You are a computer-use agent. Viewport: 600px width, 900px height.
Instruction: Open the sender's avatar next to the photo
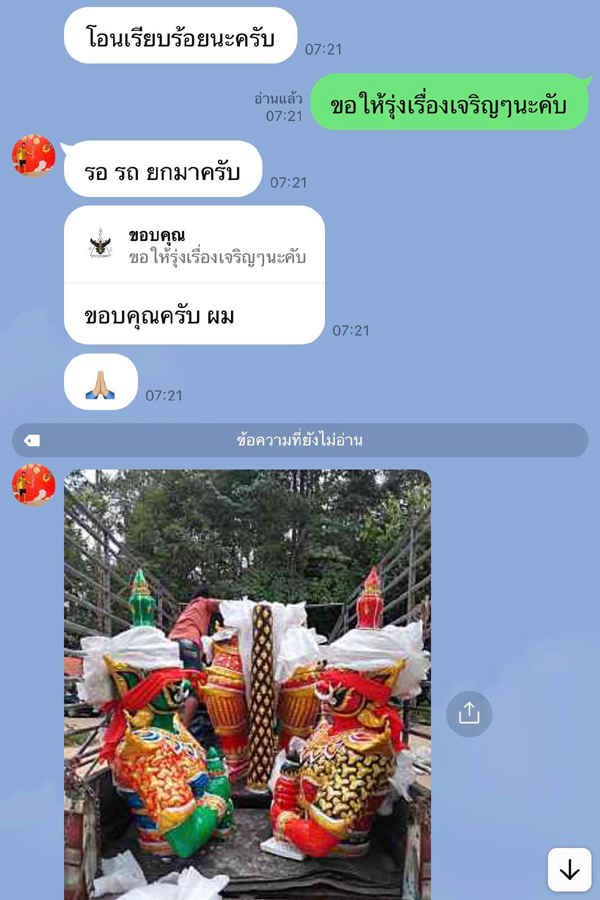(33, 484)
